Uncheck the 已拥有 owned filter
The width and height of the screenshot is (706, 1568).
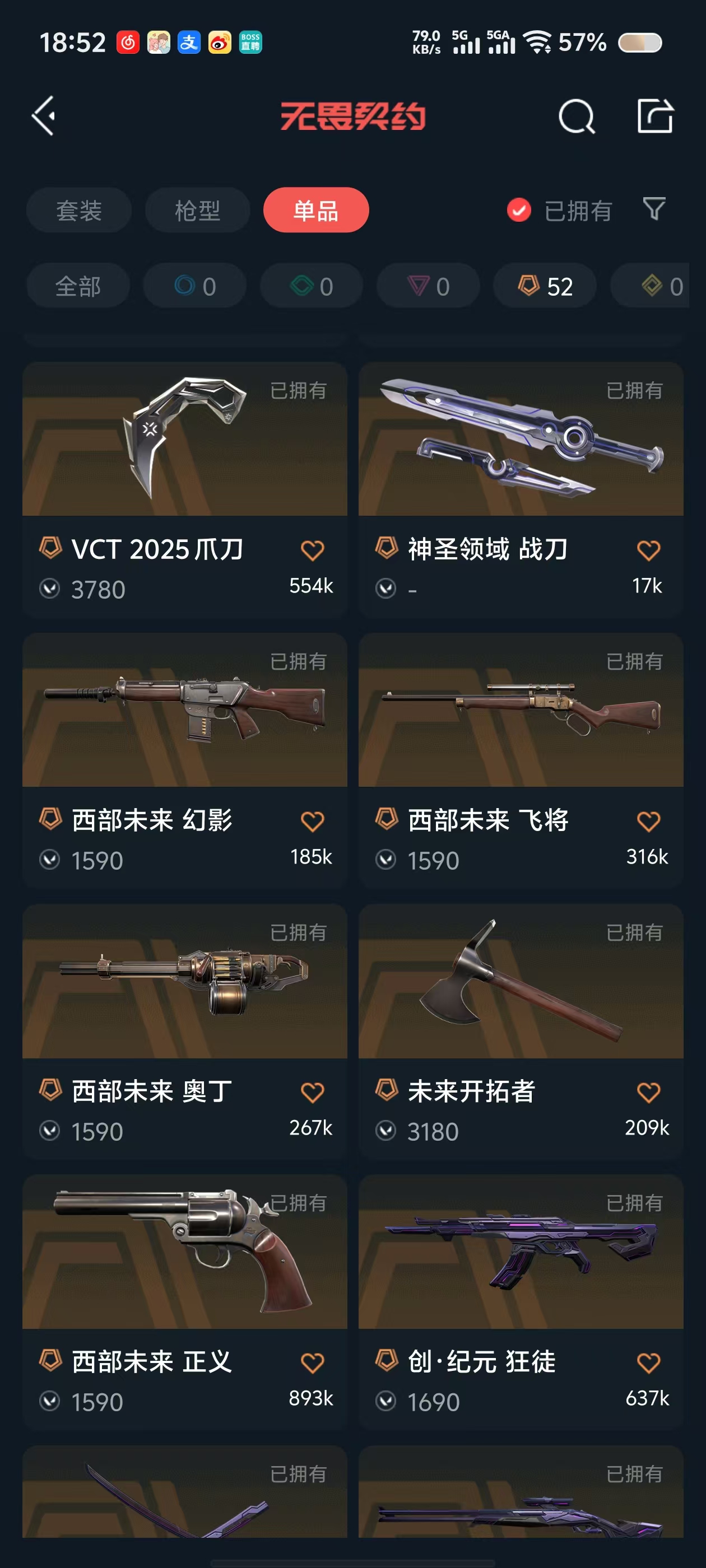(519, 211)
